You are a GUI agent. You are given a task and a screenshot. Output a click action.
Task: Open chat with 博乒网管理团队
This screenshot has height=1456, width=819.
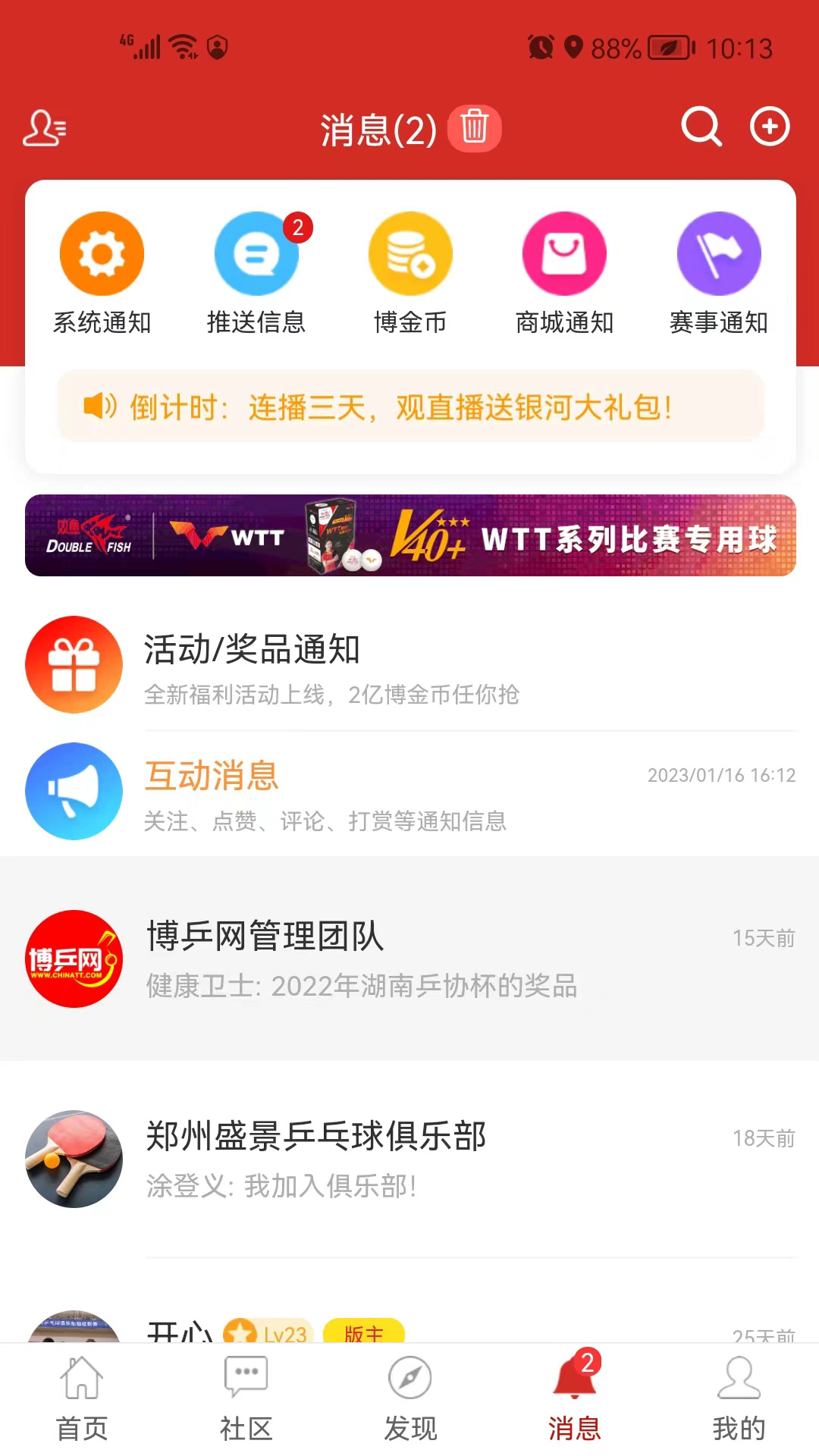click(409, 959)
